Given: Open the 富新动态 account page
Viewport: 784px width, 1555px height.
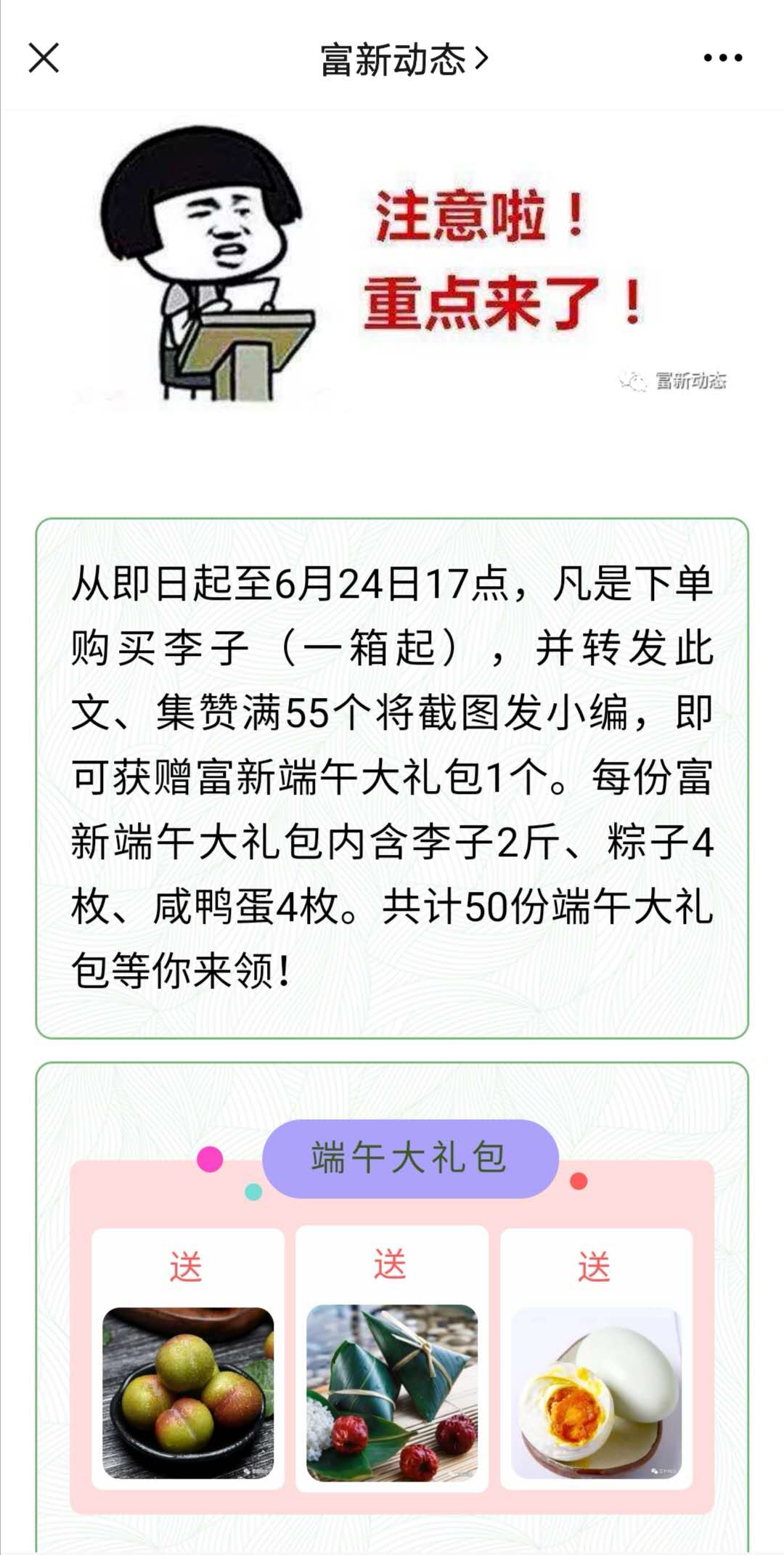Looking at the screenshot, I should 404,59.
